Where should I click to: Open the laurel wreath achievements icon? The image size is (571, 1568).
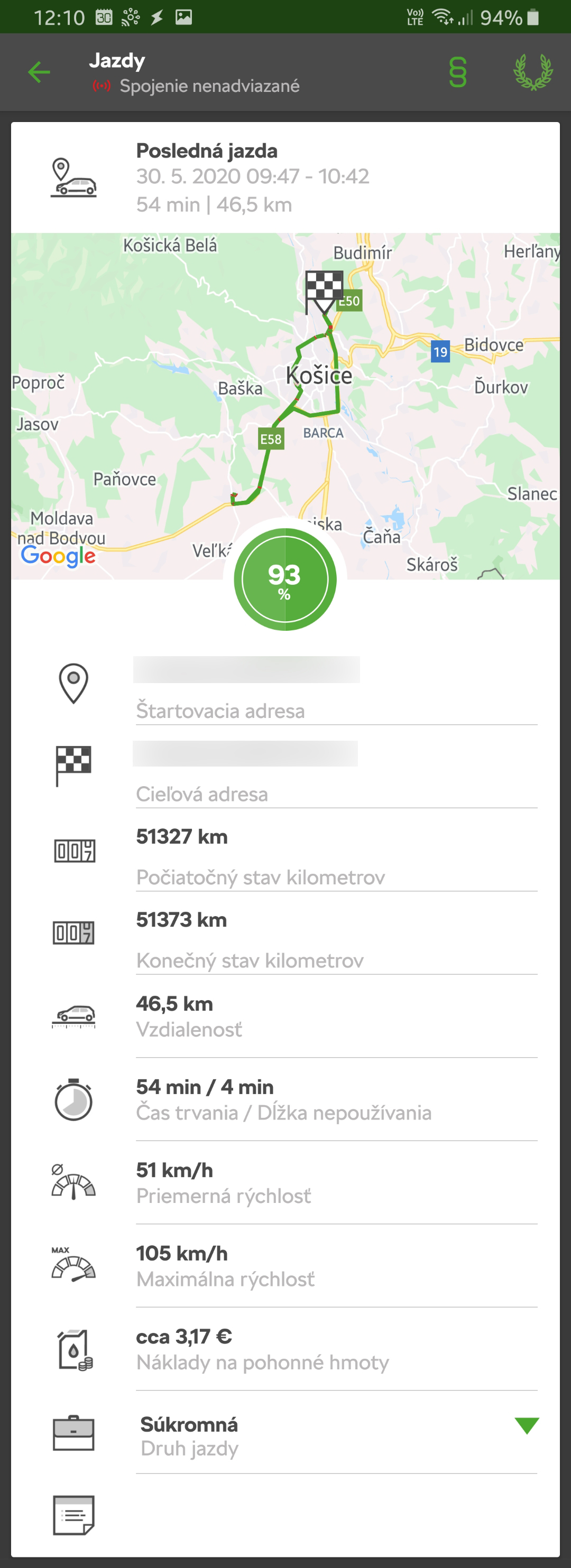(532, 72)
